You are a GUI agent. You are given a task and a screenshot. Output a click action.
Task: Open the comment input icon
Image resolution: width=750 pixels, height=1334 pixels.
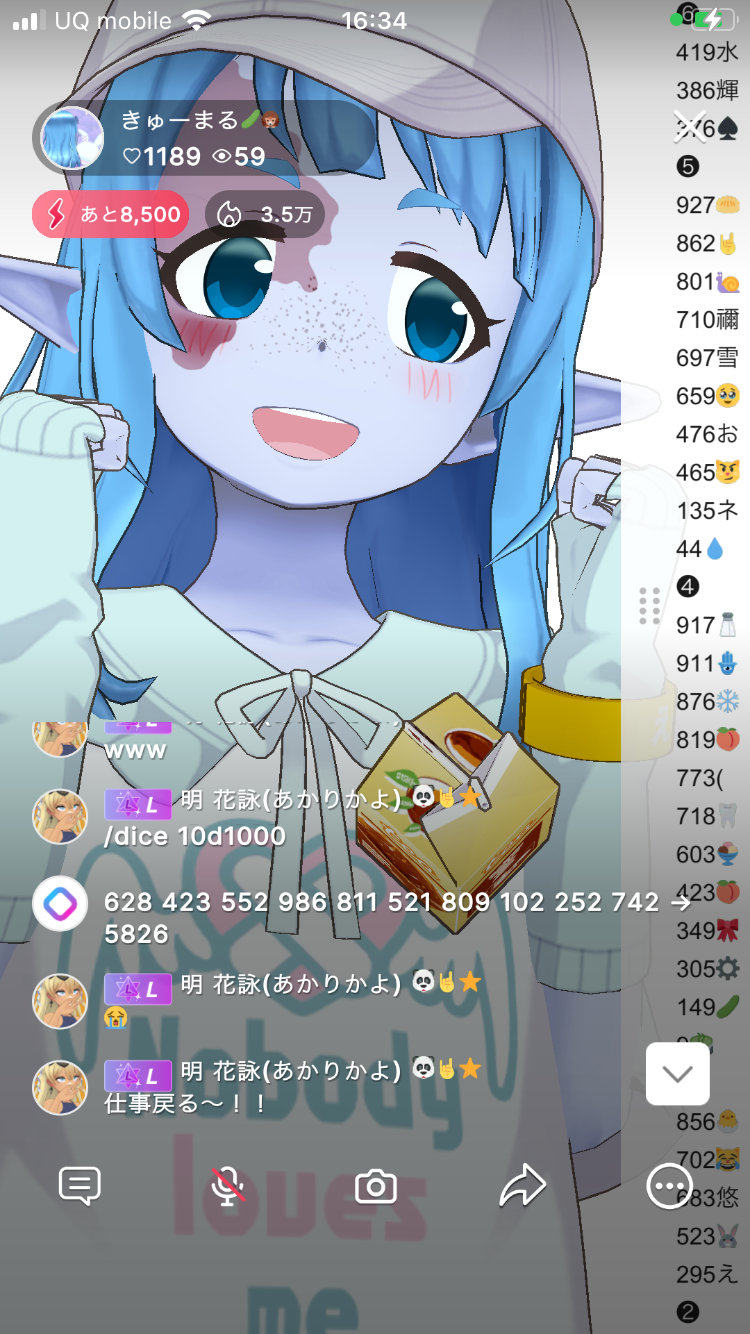click(x=80, y=1186)
